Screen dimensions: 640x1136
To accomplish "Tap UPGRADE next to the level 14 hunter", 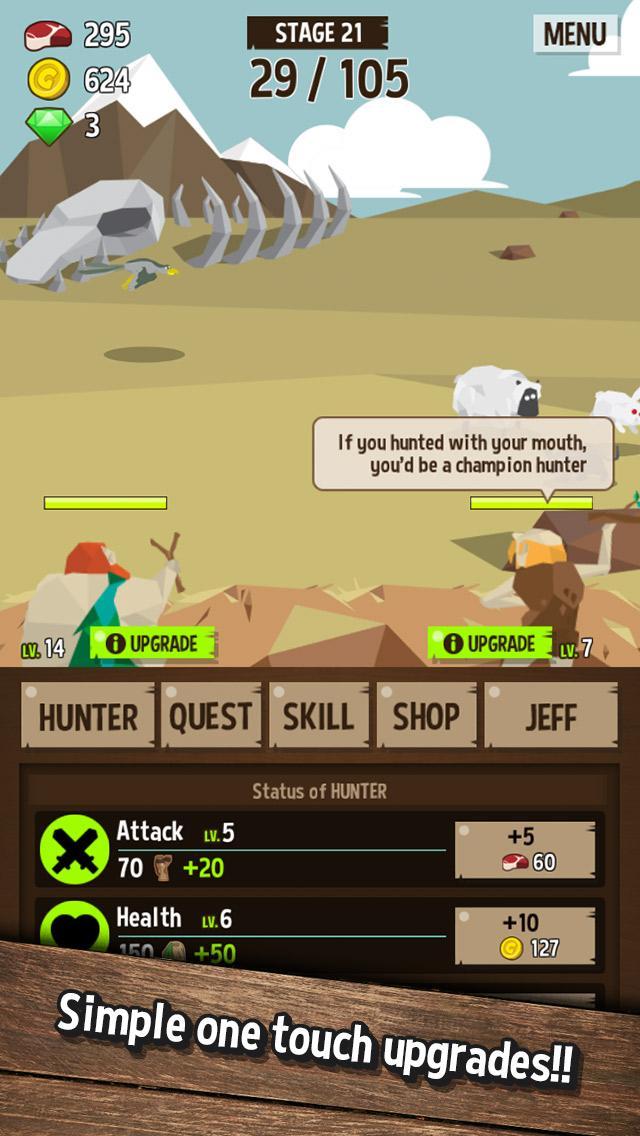I will pos(152,644).
